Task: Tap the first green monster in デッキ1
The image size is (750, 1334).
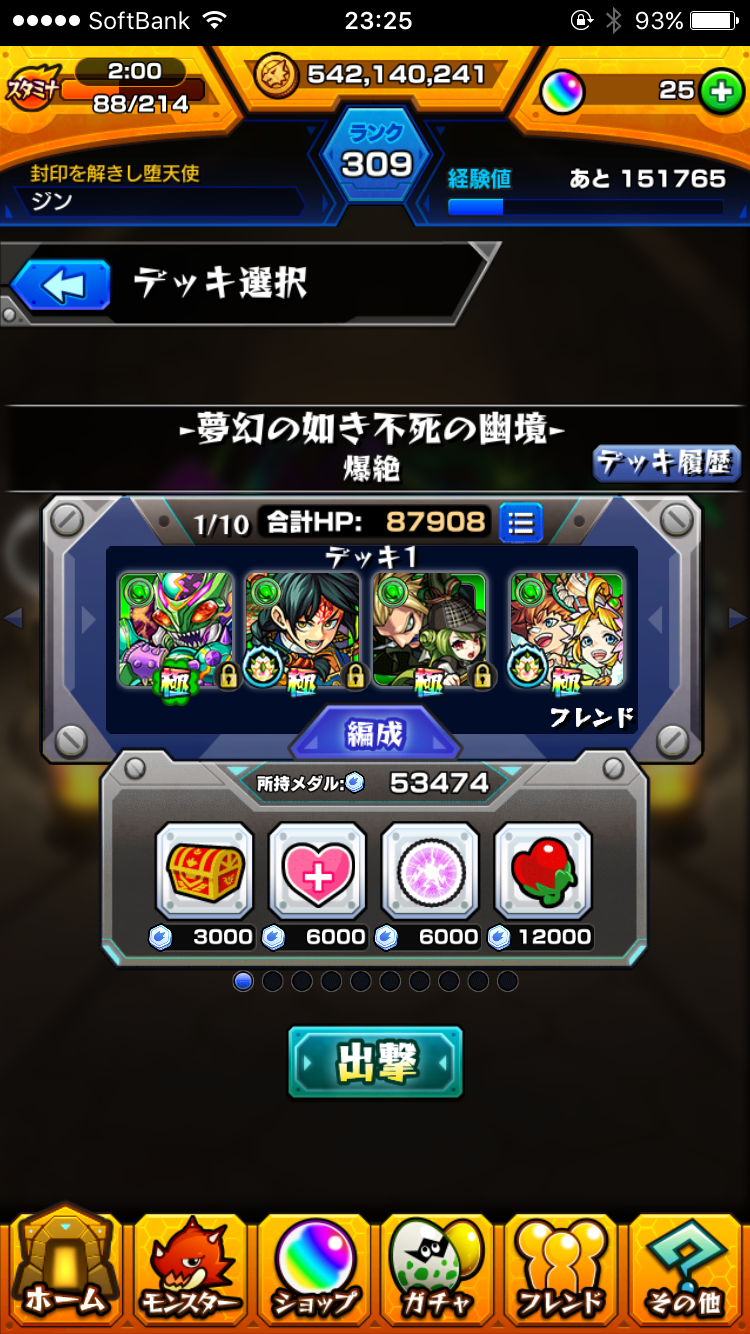Action: point(176,629)
